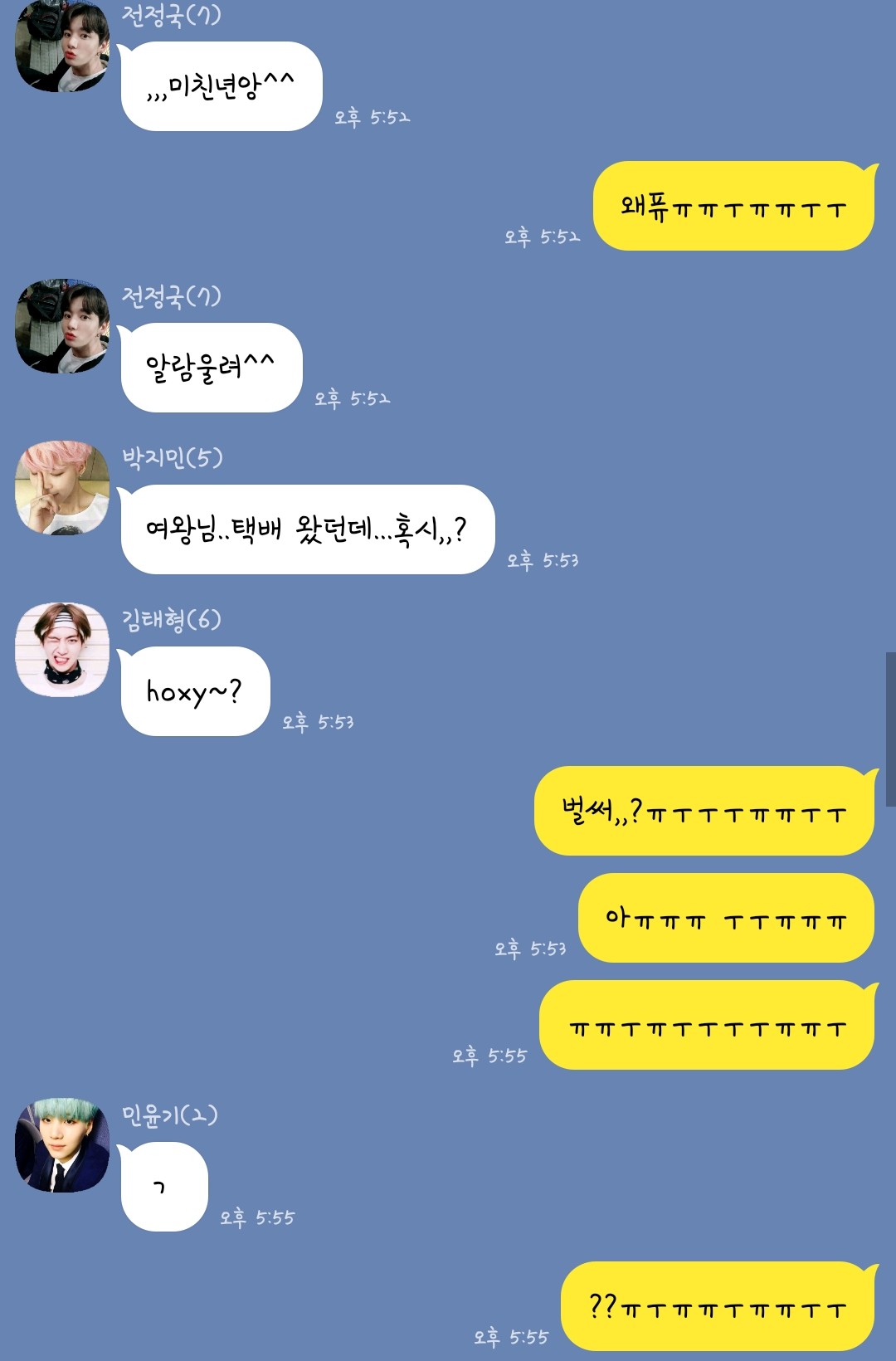This screenshot has width=896, height=1361.
Task: Open 전정국's avatar beside the 미친년앙 message
Action: pos(62,46)
